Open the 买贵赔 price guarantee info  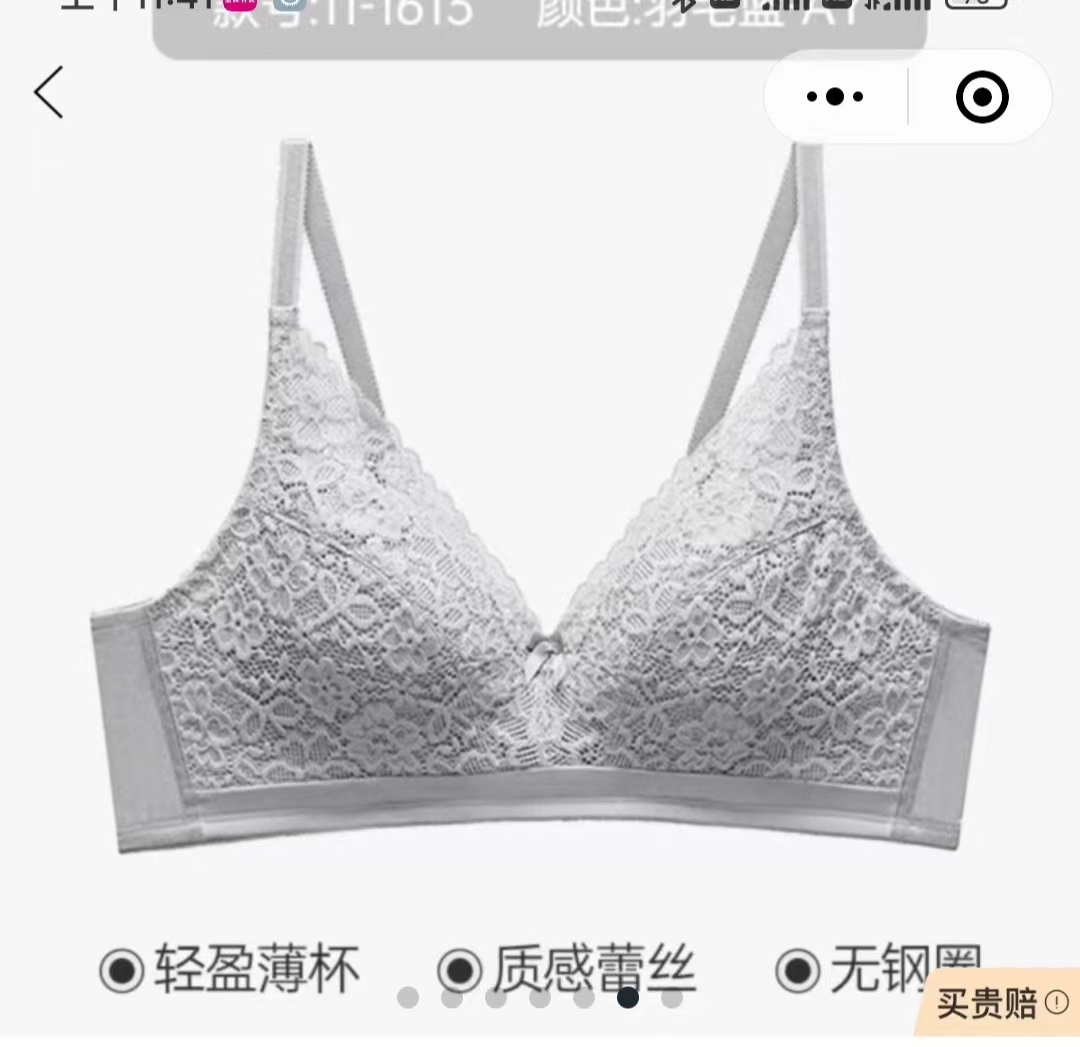(1000, 1002)
